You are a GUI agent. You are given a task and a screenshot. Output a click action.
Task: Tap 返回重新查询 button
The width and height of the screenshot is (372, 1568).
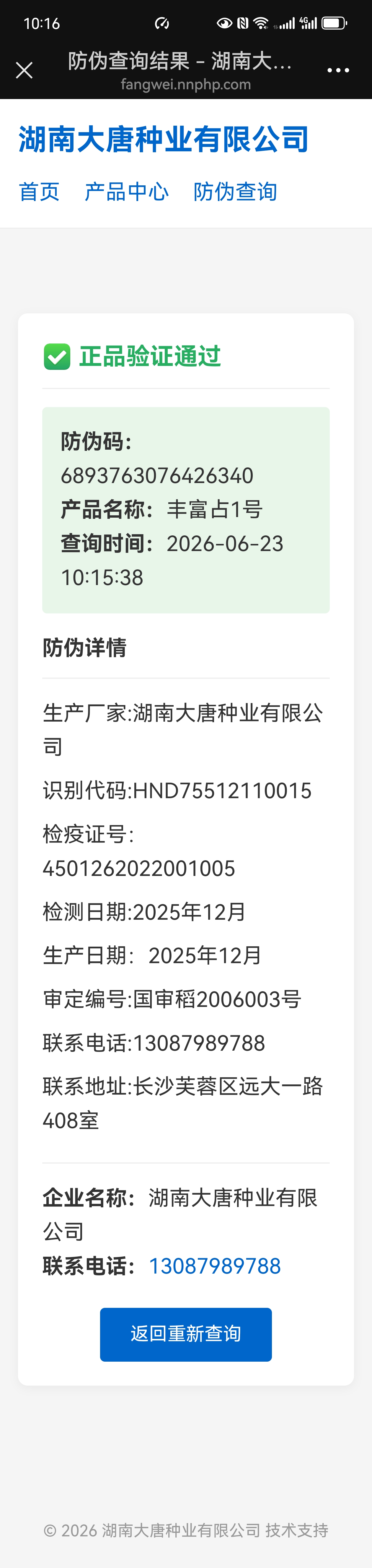(186, 1334)
